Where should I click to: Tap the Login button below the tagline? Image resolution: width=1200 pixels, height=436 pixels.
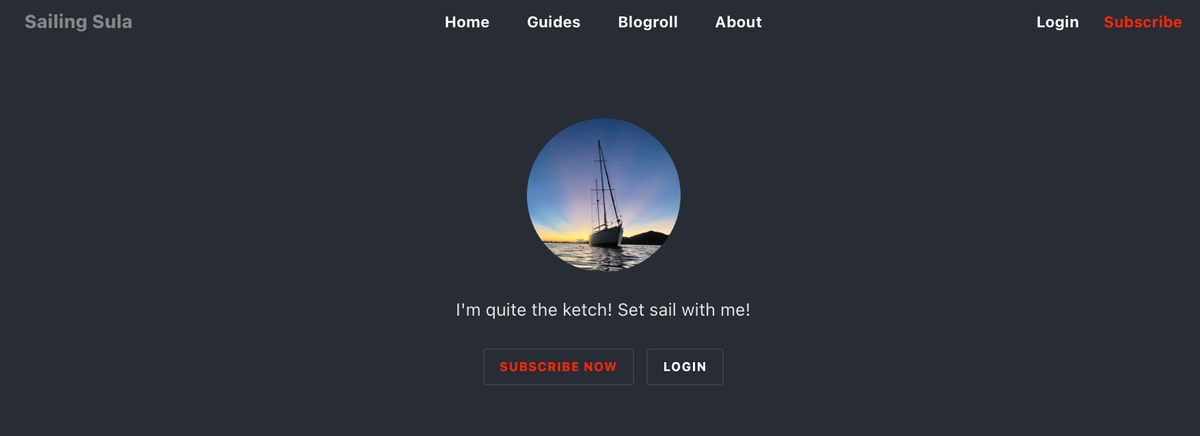pyautogui.click(x=684, y=367)
